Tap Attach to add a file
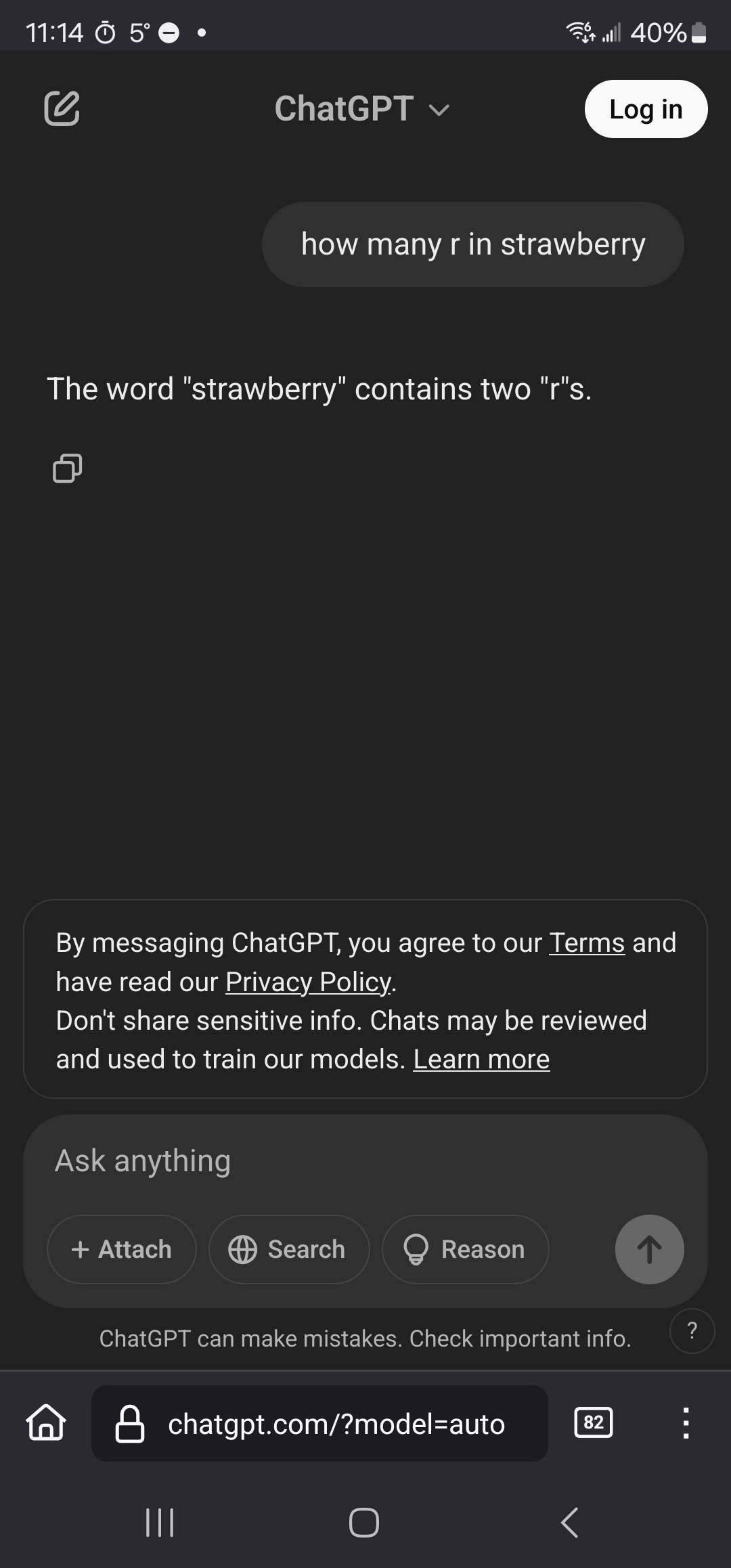This screenshot has width=731, height=1568. (122, 1249)
